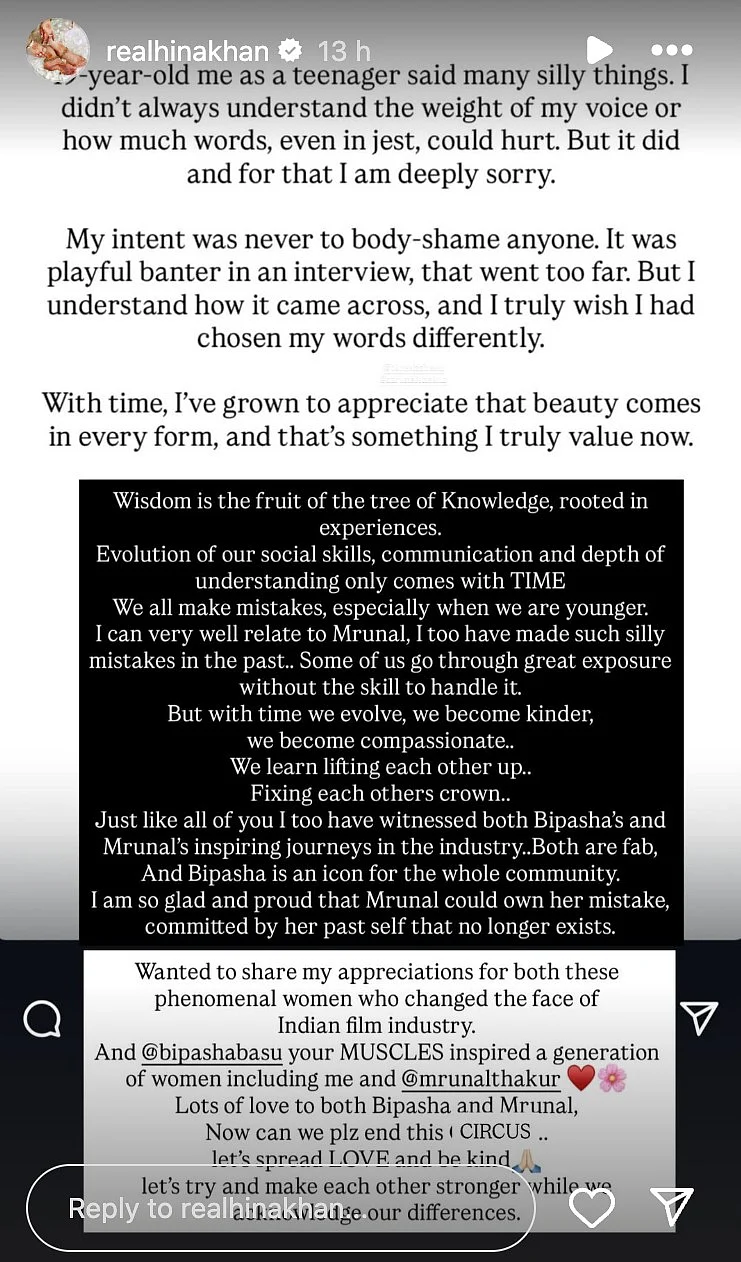Tap the Reply to realhinakhan field
This screenshot has height=1262, width=741.
[x=280, y=1208]
